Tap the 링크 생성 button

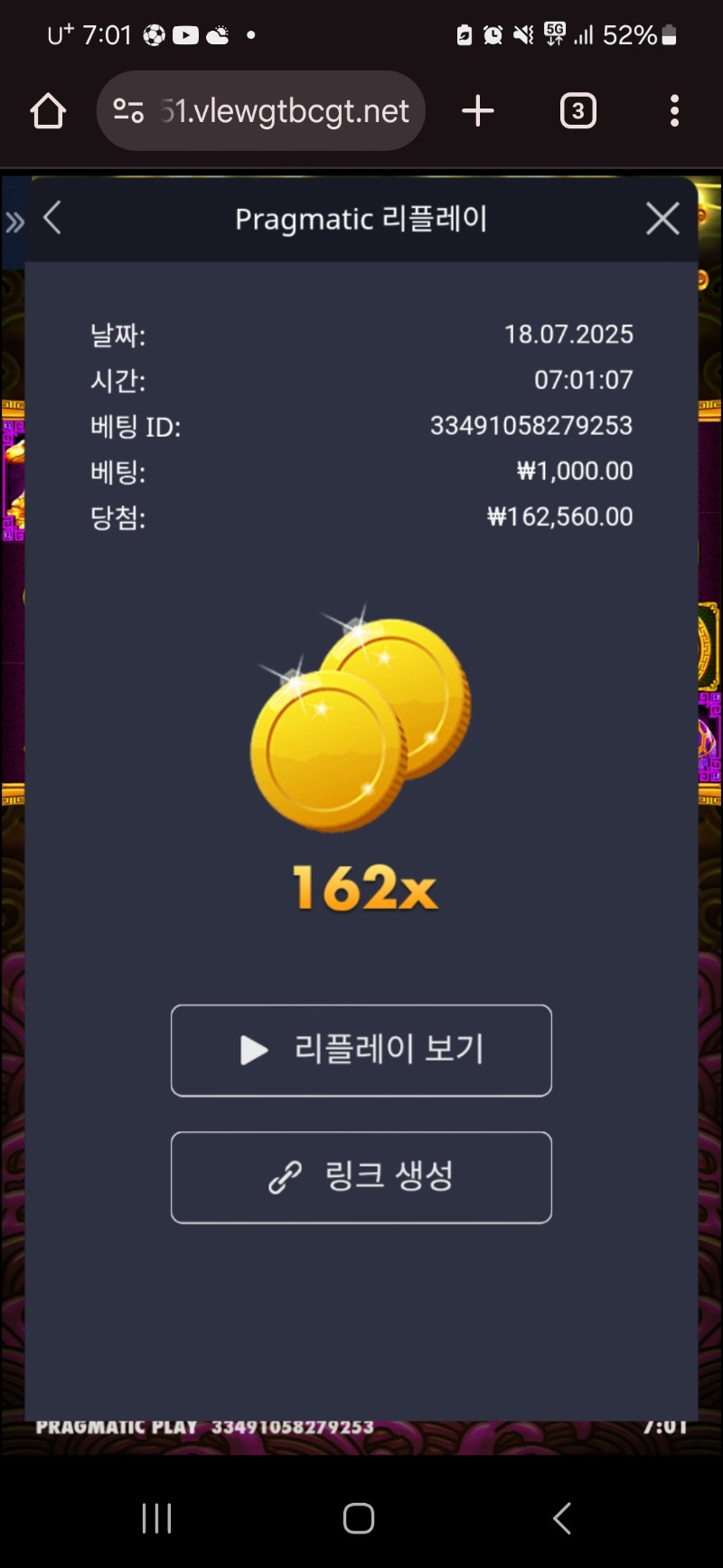coord(361,1177)
